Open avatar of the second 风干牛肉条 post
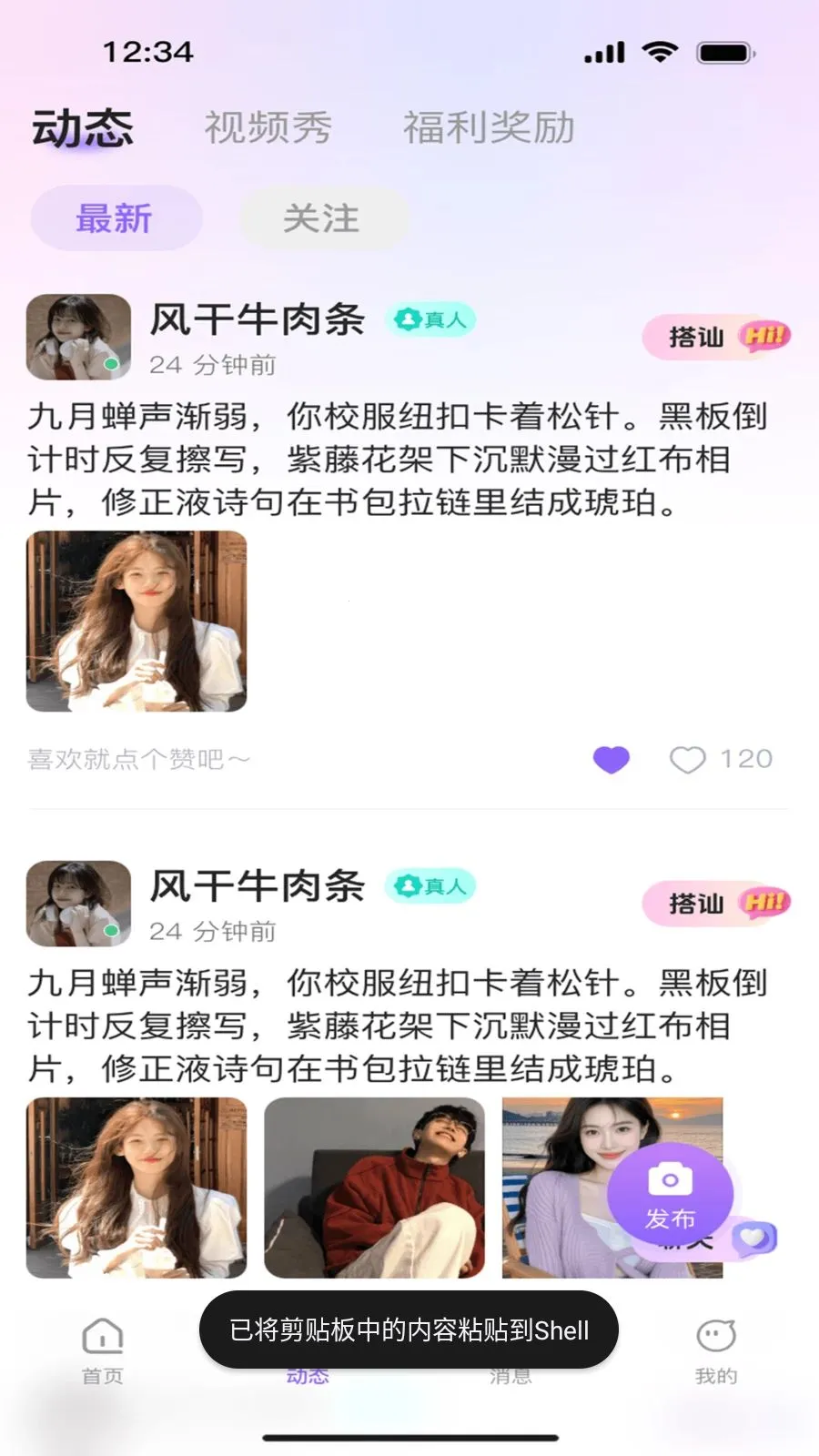819x1456 pixels. pos(78,904)
